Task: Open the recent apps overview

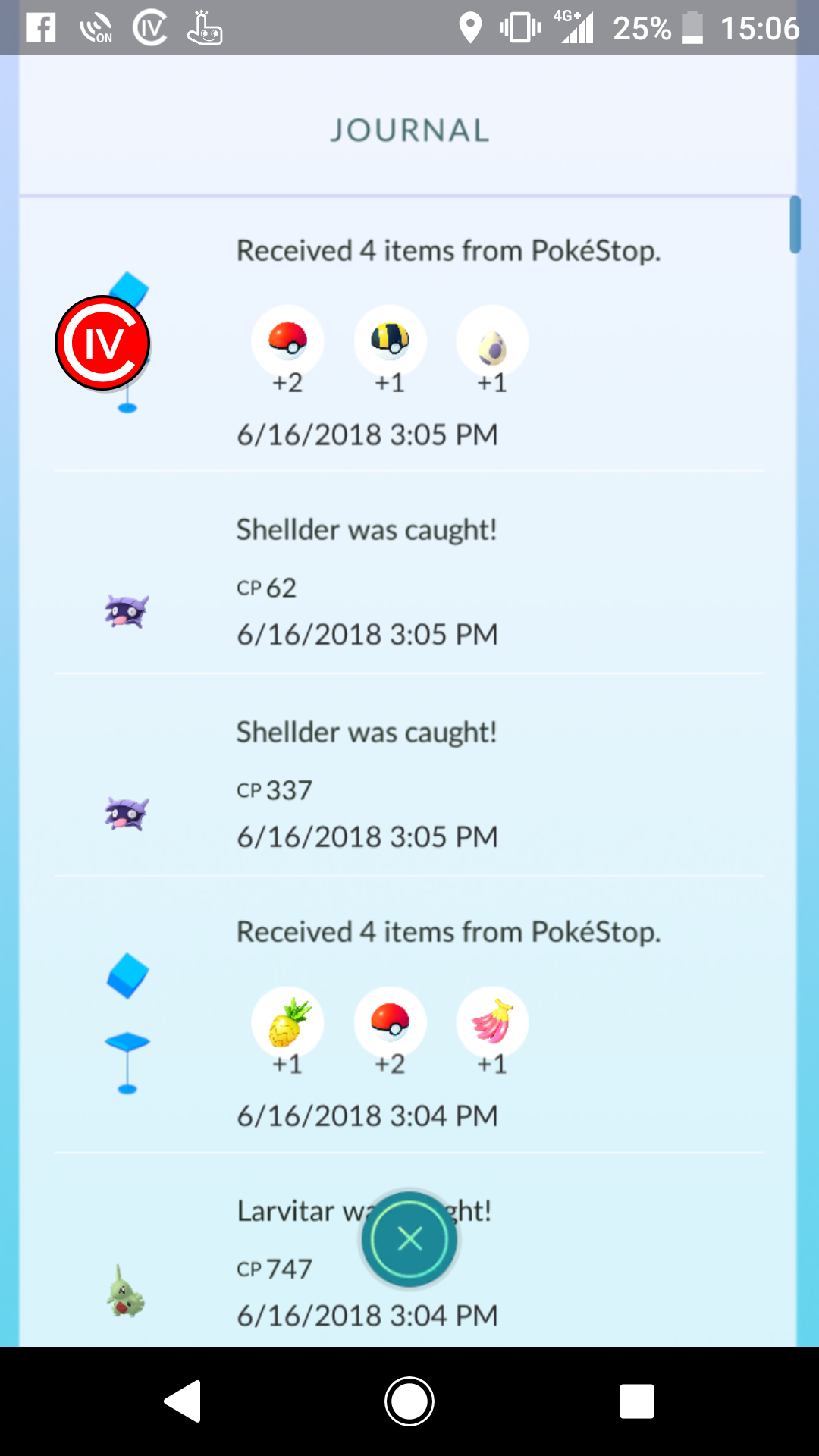Action: pos(637,1401)
